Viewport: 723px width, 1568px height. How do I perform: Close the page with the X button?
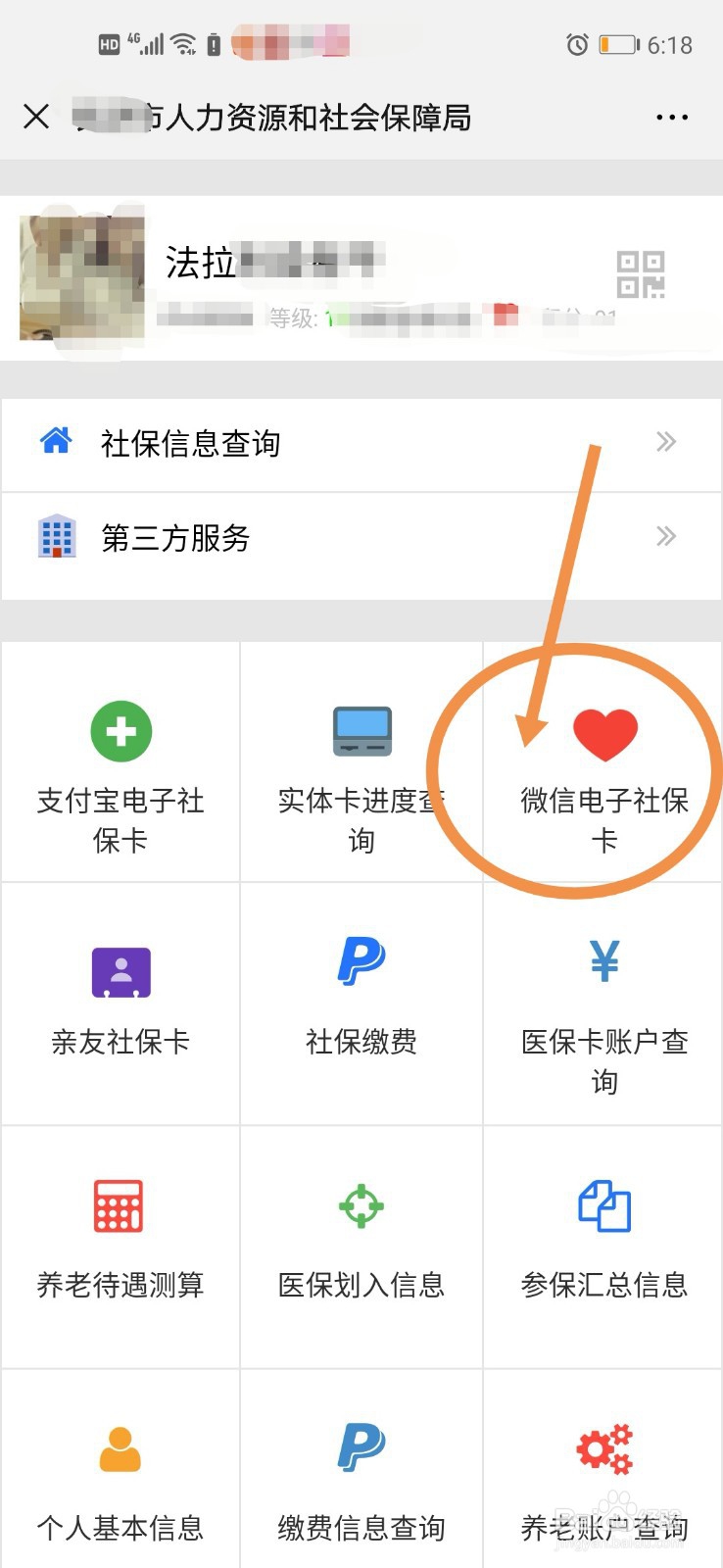point(36,117)
